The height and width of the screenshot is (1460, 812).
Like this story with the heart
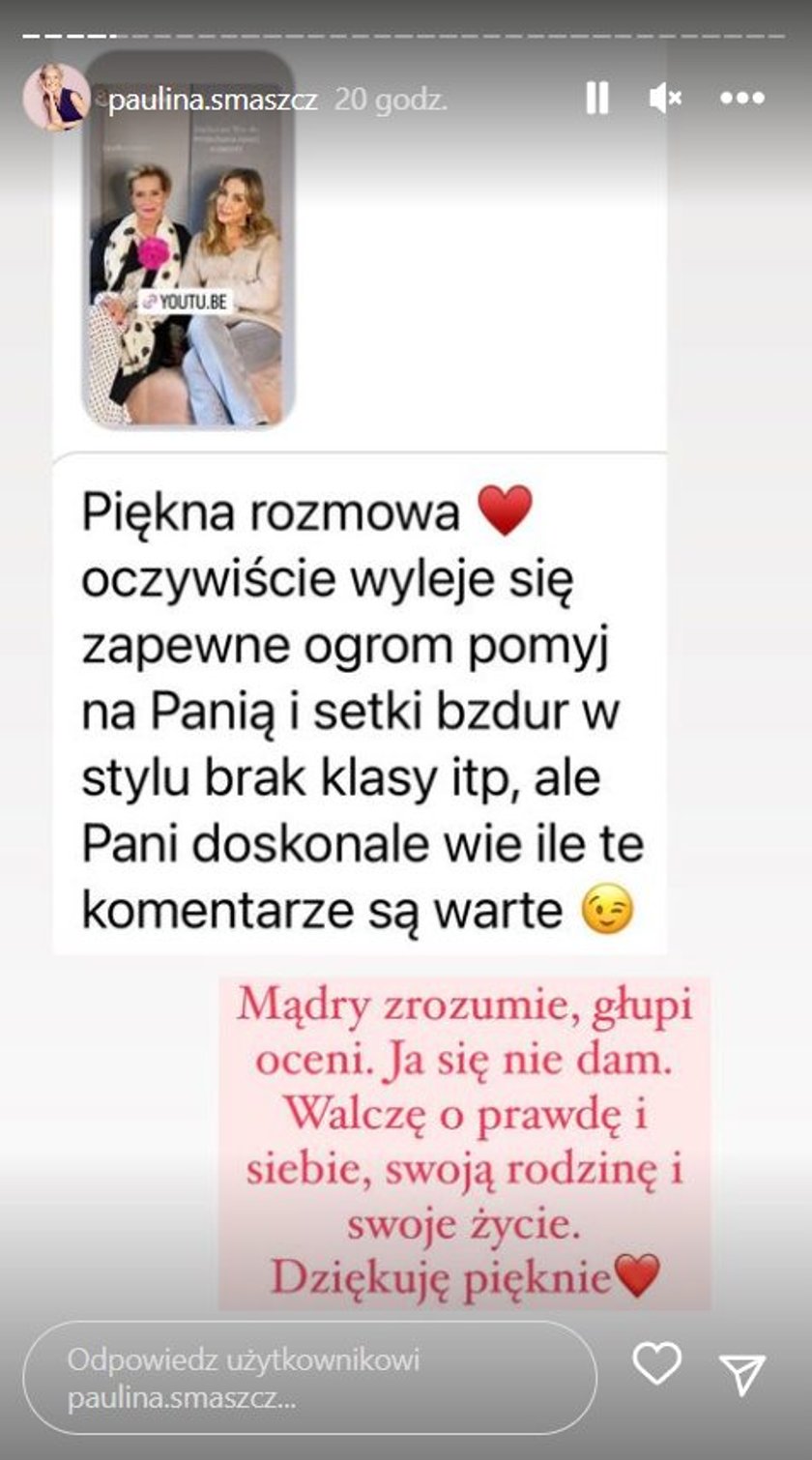pyautogui.click(x=656, y=1364)
